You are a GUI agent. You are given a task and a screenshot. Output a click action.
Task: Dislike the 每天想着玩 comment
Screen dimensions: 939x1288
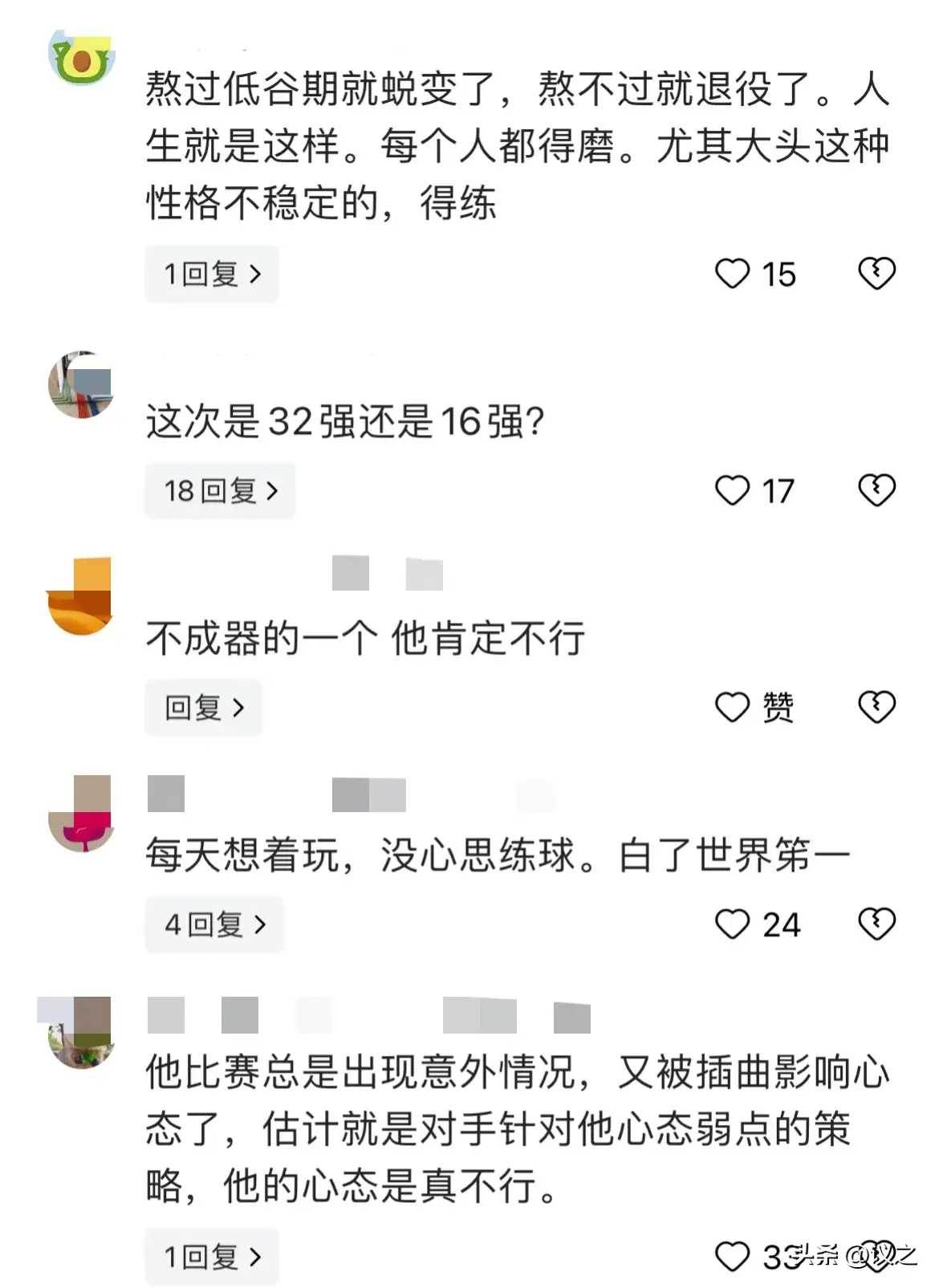pos(876,924)
